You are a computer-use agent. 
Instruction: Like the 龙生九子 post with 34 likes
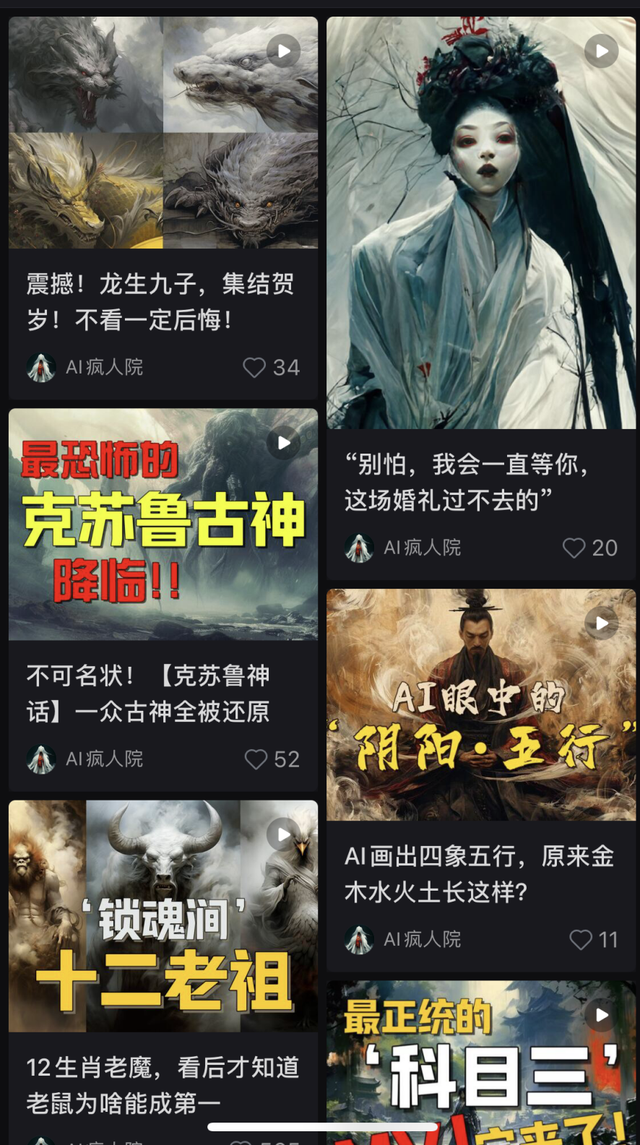point(255,368)
